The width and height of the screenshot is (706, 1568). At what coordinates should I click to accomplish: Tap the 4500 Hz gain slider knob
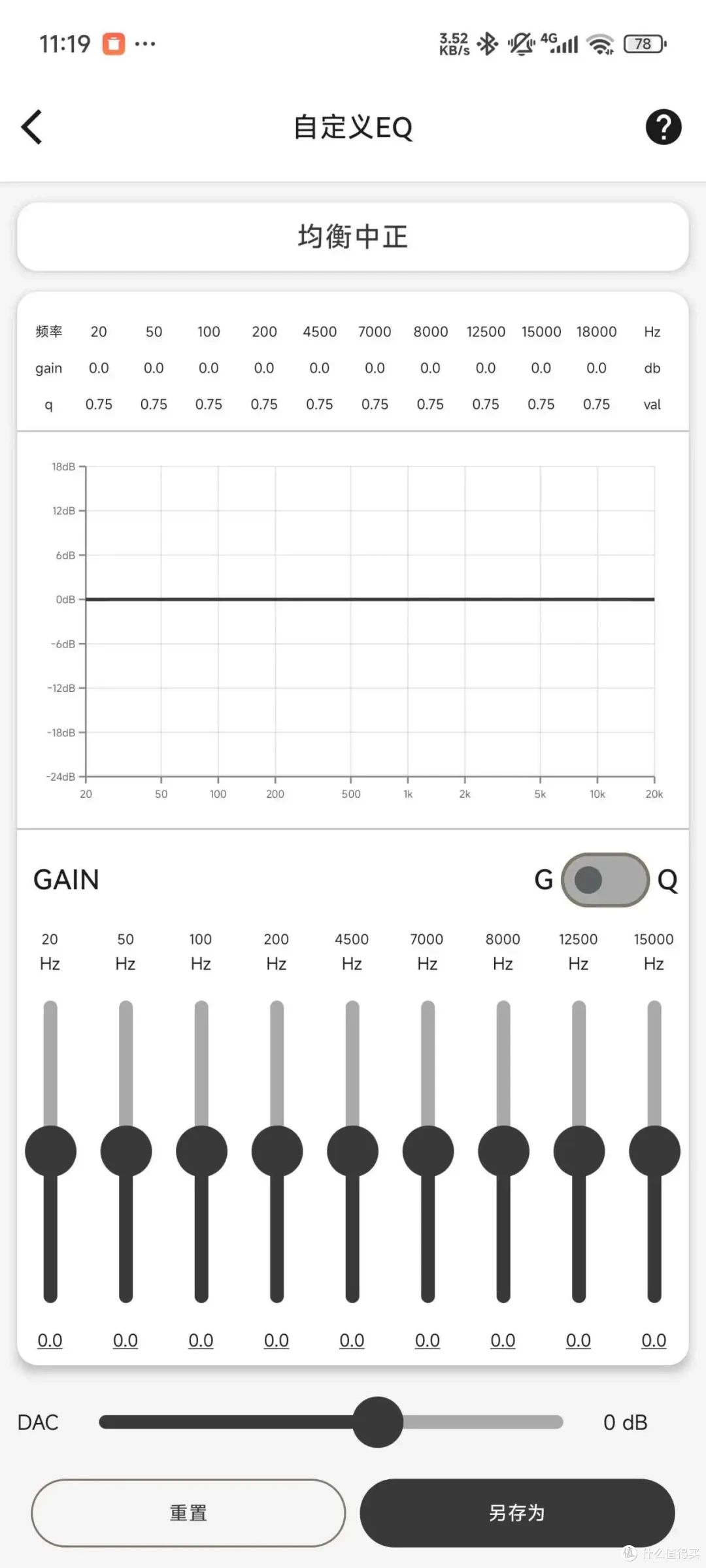click(x=352, y=1151)
